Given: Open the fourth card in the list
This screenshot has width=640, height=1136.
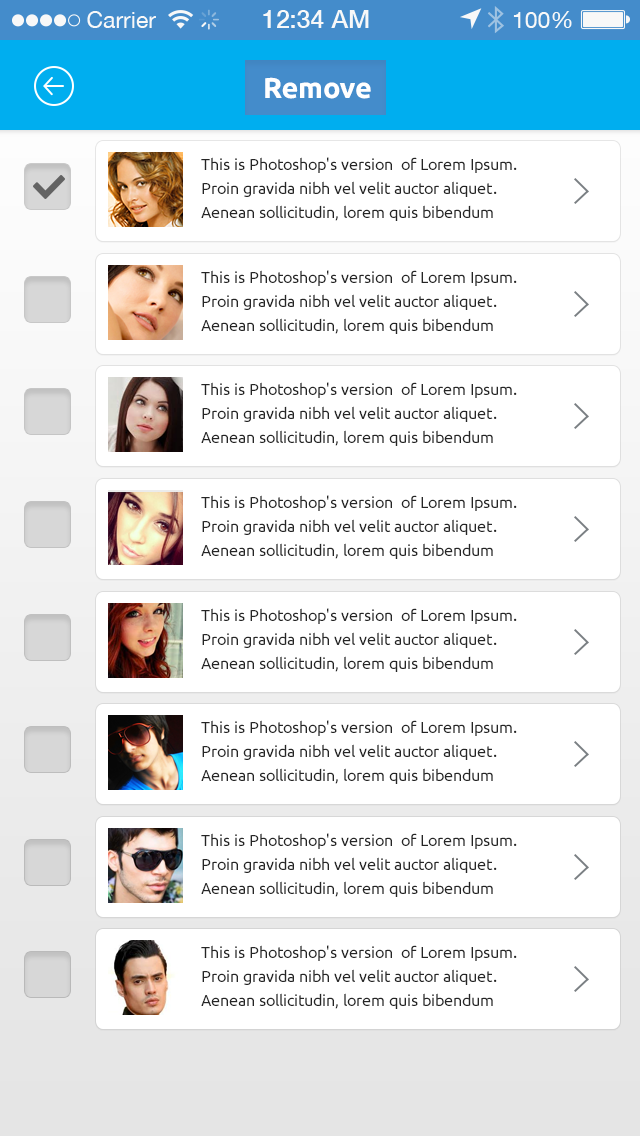Looking at the screenshot, I should coord(357,529).
